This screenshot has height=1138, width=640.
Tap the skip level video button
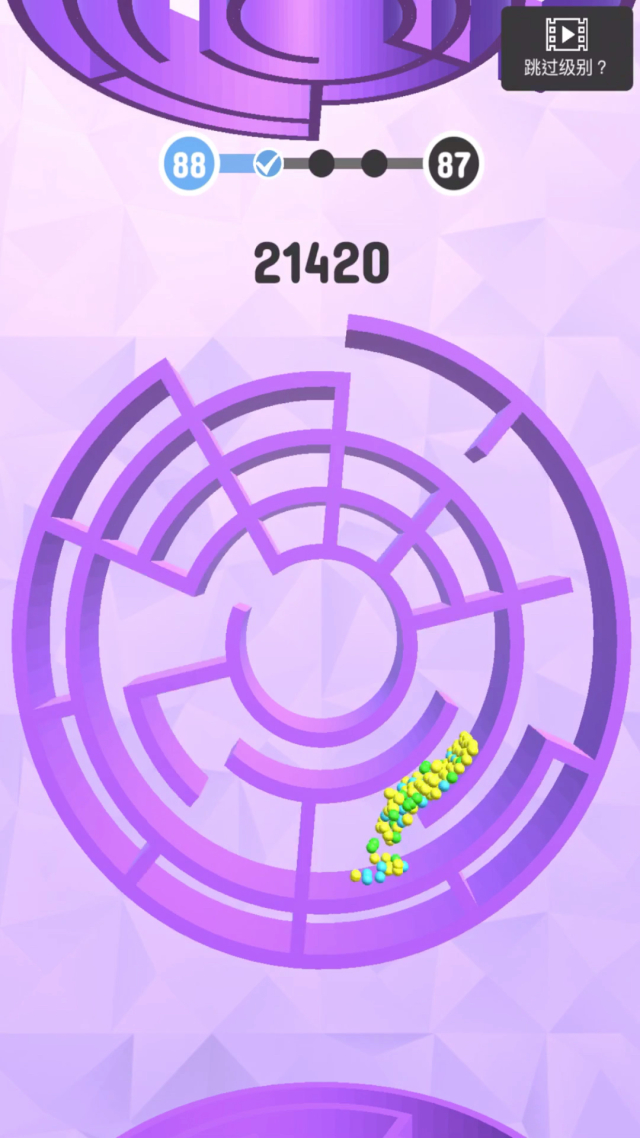(566, 49)
